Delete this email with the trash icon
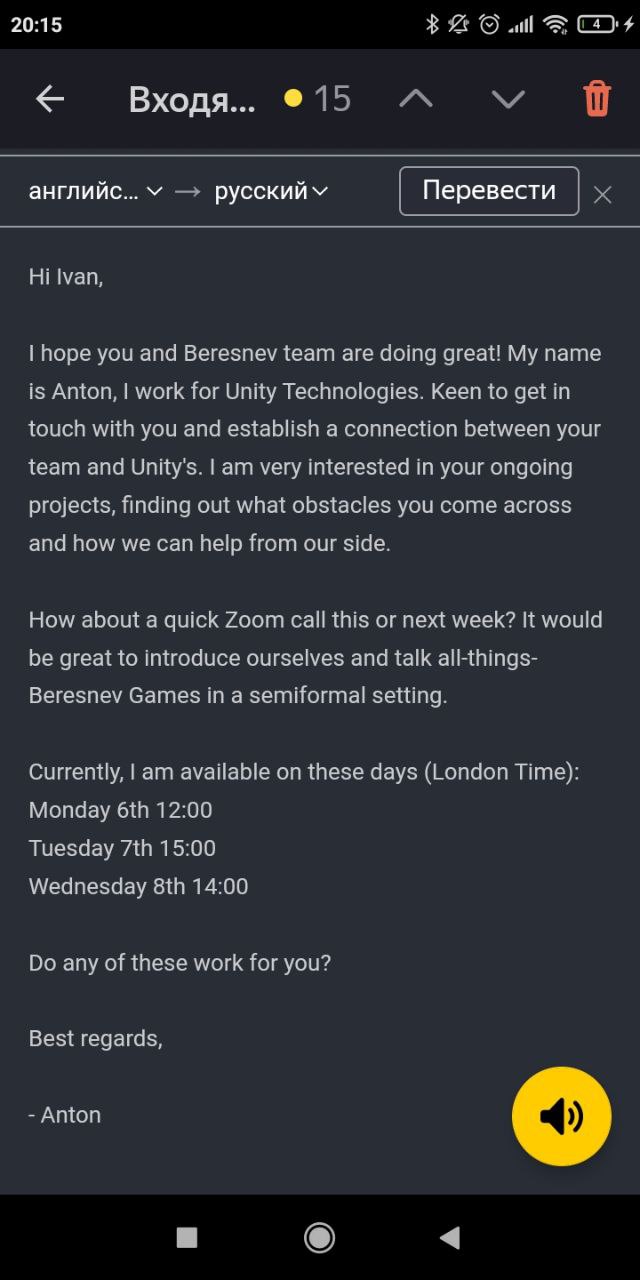Screen dimensions: 640x1280 (x=597, y=98)
